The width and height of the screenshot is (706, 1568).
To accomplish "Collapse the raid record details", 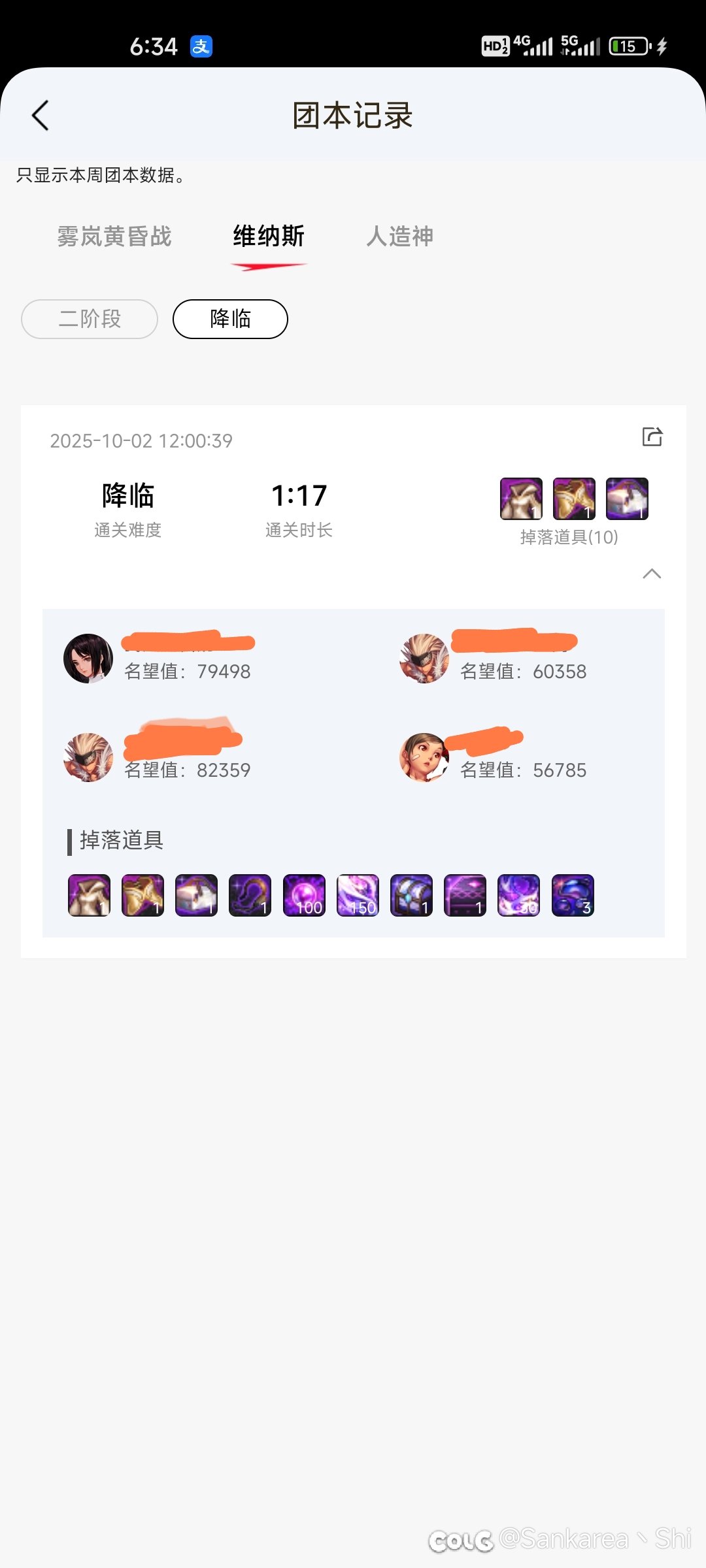I will coord(652,574).
